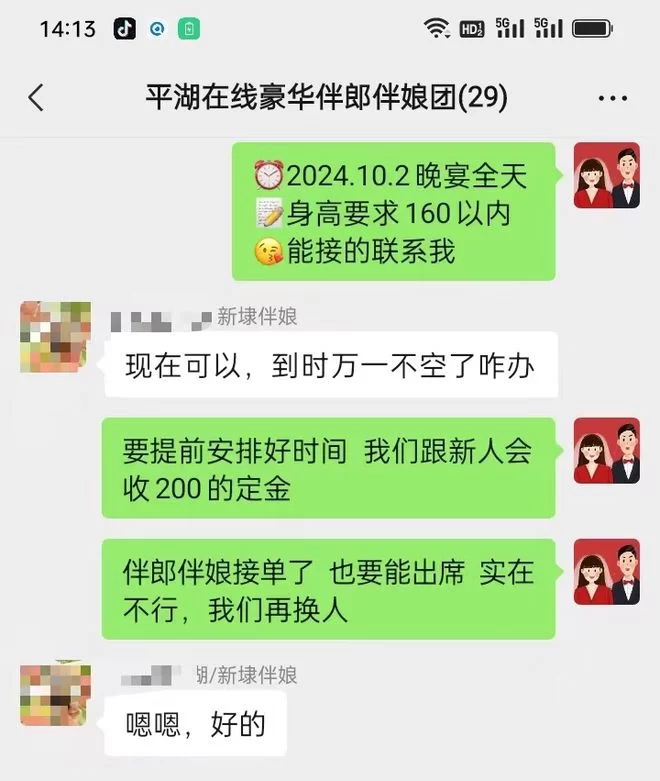View profile of sender of "伴郎伴娘接单了"

point(606,571)
